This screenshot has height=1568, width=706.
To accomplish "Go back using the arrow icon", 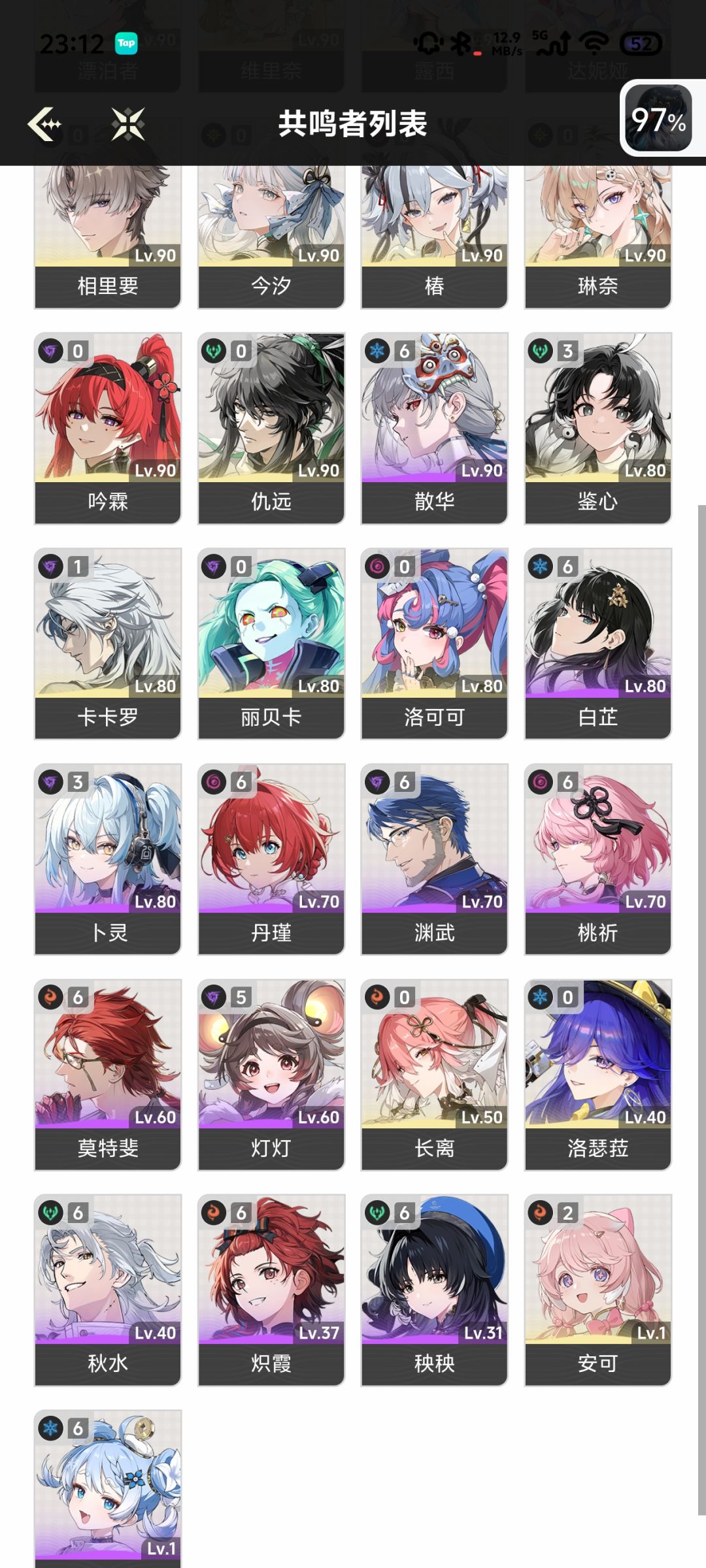I will [44, 123].
